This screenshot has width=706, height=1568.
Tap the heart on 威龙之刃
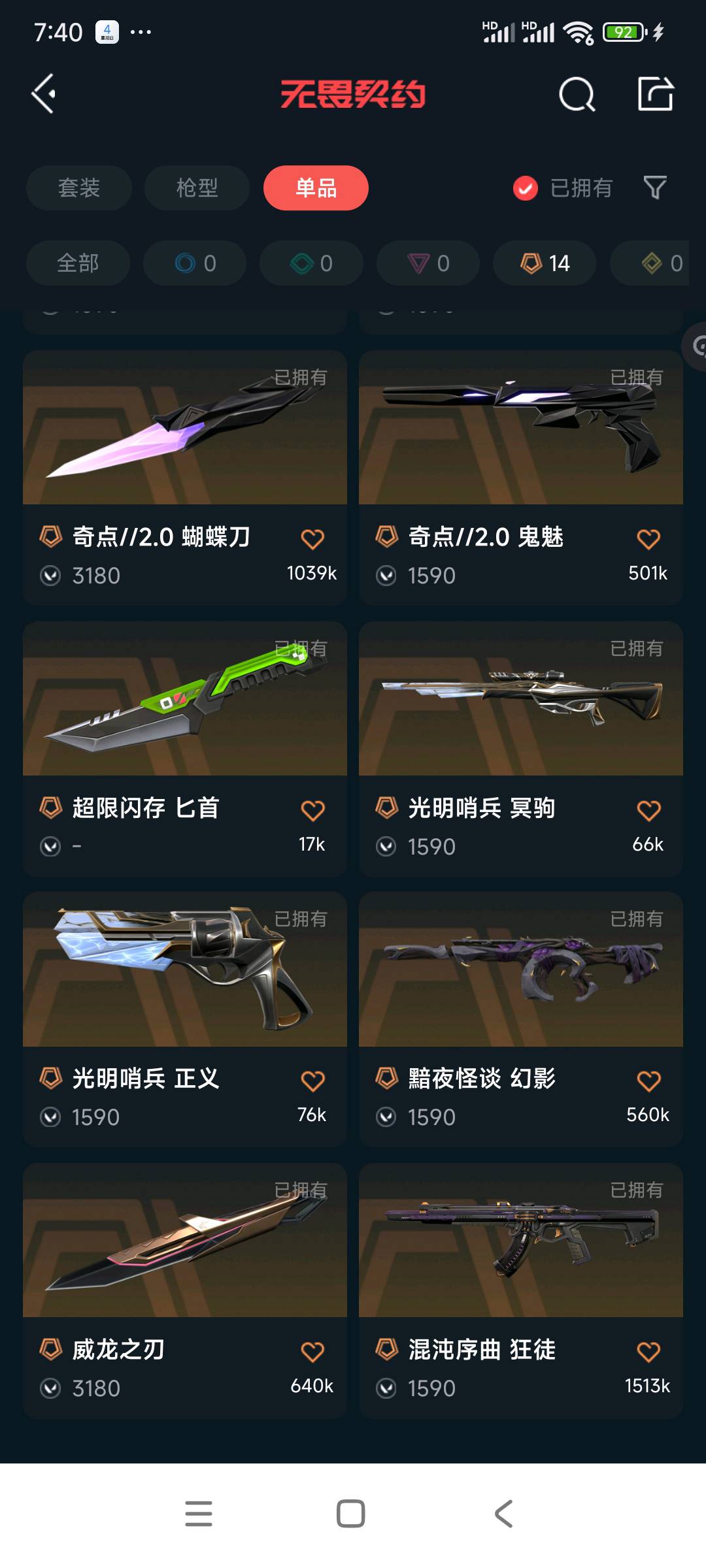pyautogui.click(x=312, y=1352)
